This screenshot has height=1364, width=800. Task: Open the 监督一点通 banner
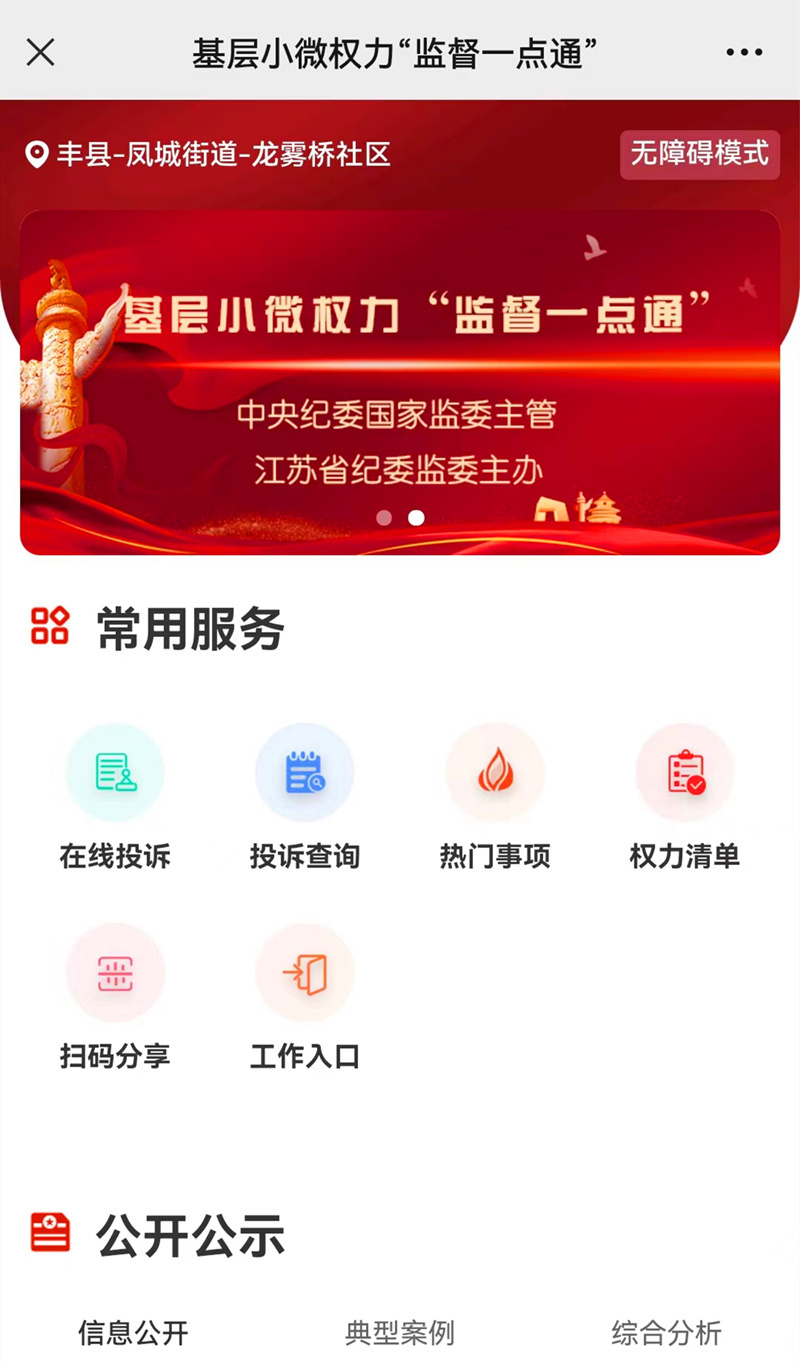[400, 382]
